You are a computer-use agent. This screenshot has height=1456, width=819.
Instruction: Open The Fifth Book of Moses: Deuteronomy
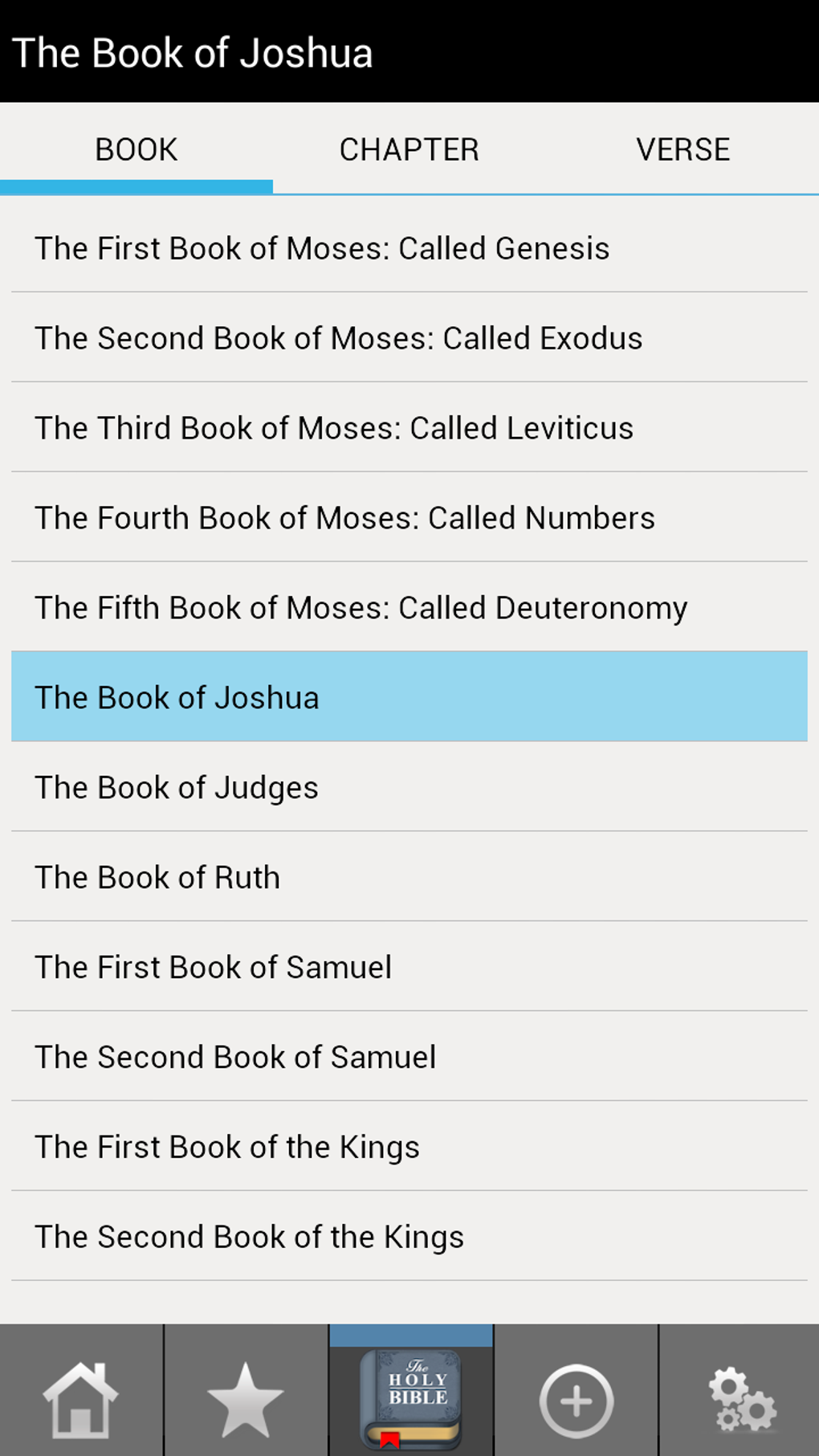coord(409,608)
